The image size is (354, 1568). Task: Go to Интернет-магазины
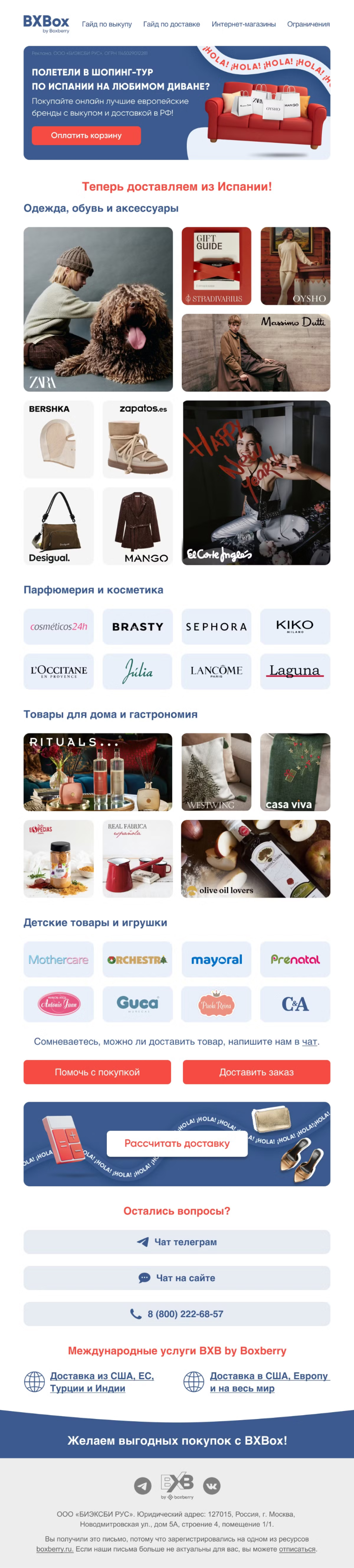pos(243,24)
